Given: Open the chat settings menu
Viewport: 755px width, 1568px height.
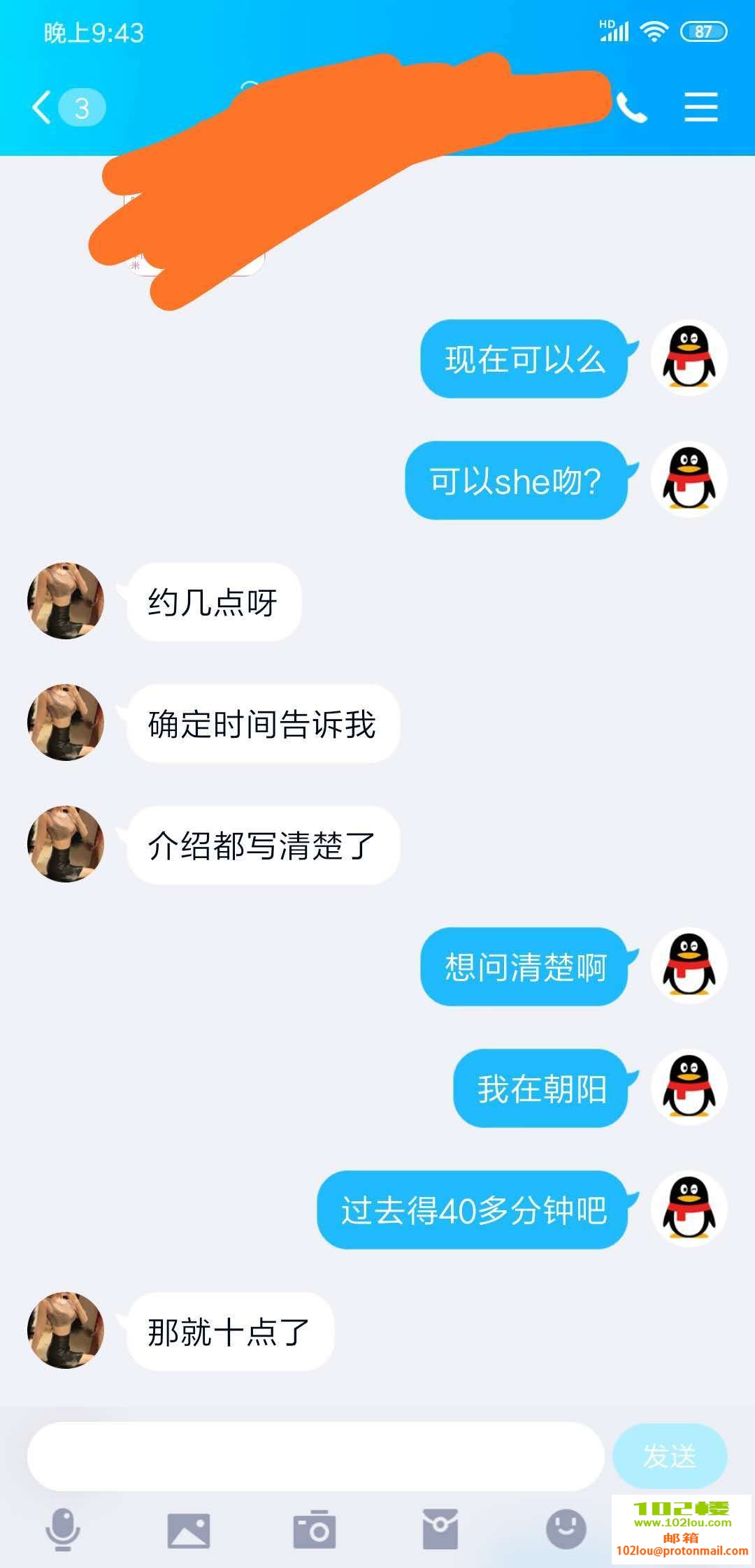Looking at the screenshot, I should (x=700, y=108).
